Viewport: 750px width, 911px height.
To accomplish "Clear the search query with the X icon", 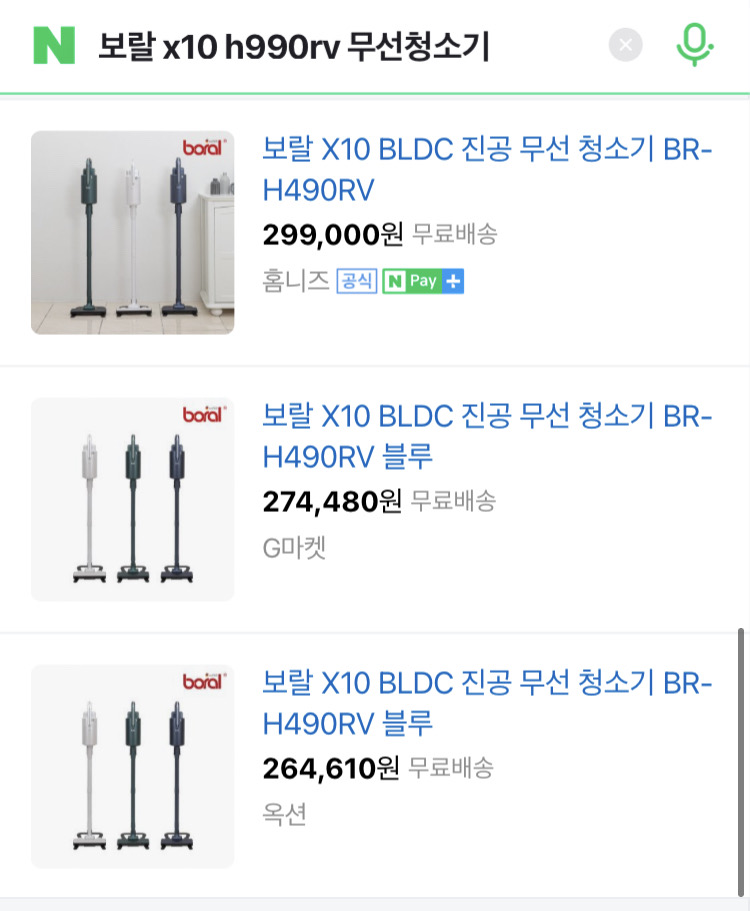I will [x=626, y=44].
